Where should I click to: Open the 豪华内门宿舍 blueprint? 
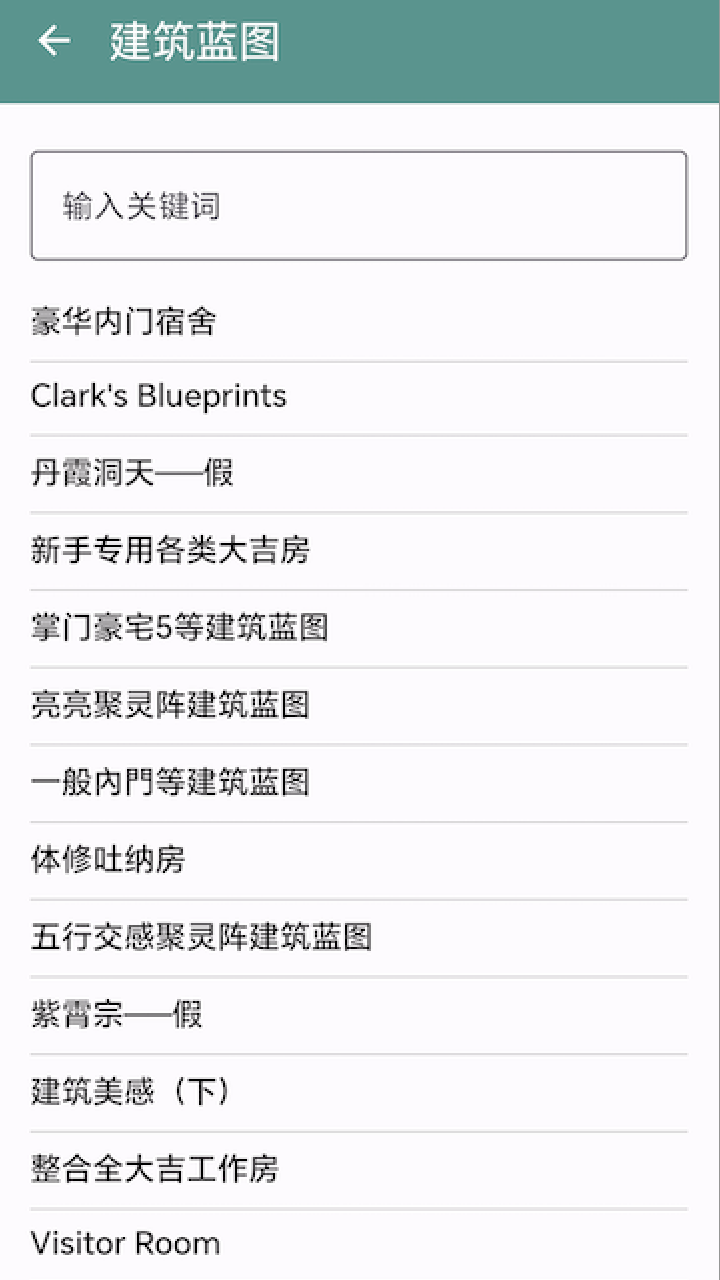click(124, 322)
